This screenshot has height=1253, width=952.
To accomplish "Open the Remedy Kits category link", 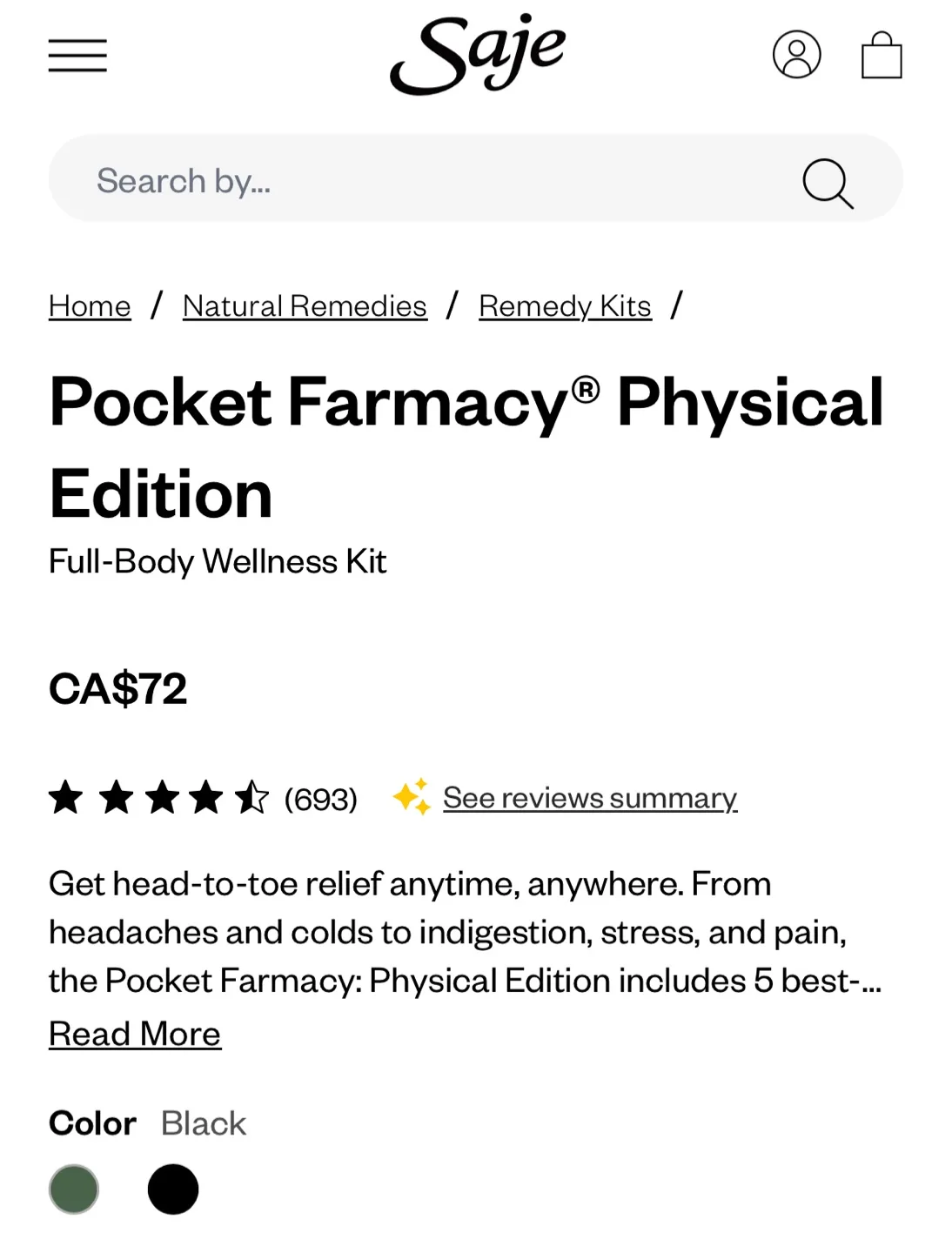I will coord(565,305).
